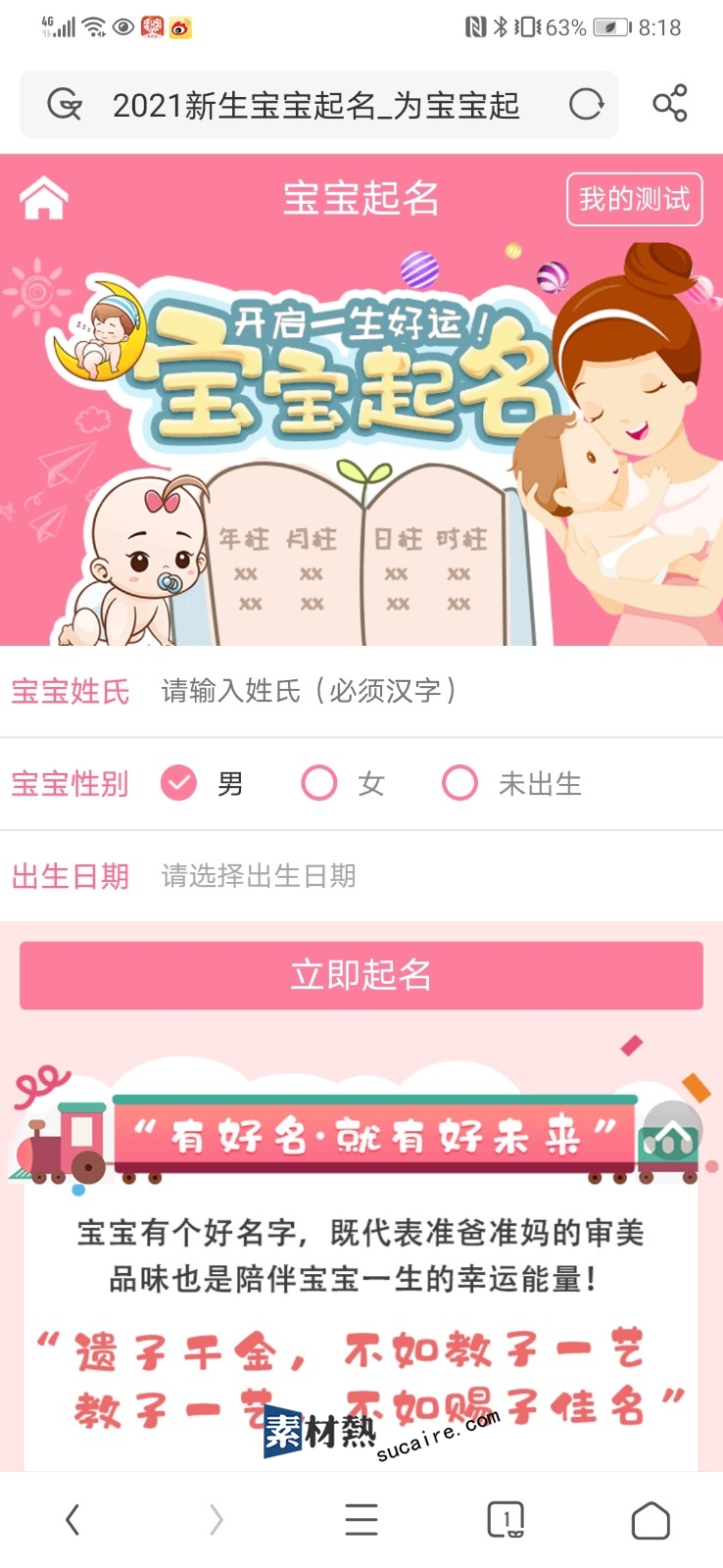Open the browser tabs switcher
The image size is (723, 1568).
(506, 1520)
